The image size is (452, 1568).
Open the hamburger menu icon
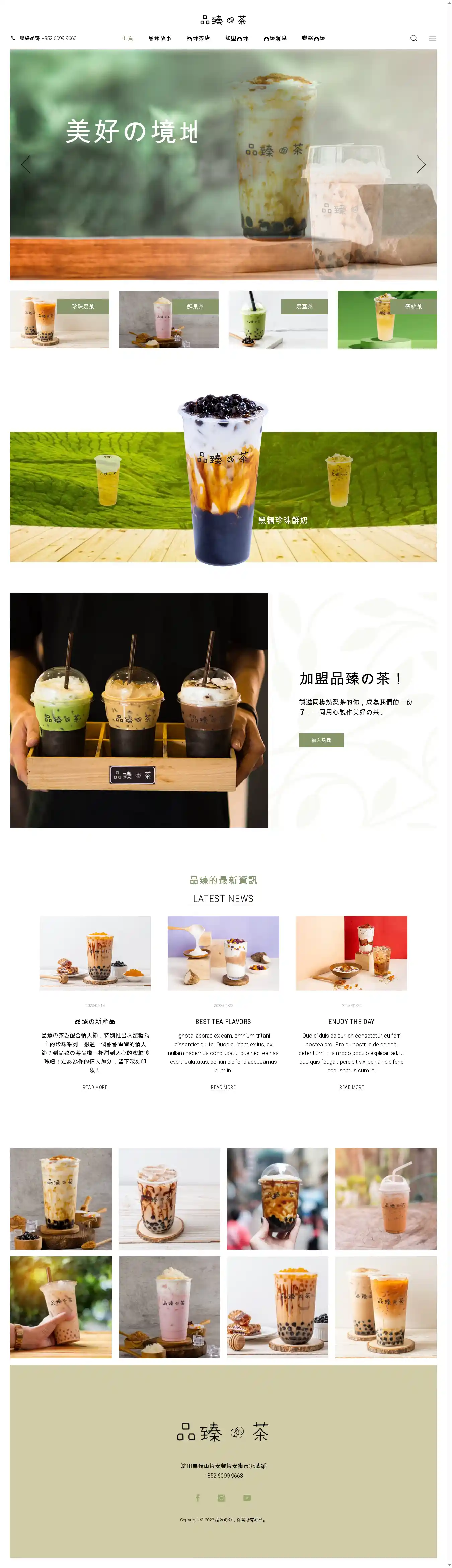[433, 38]
